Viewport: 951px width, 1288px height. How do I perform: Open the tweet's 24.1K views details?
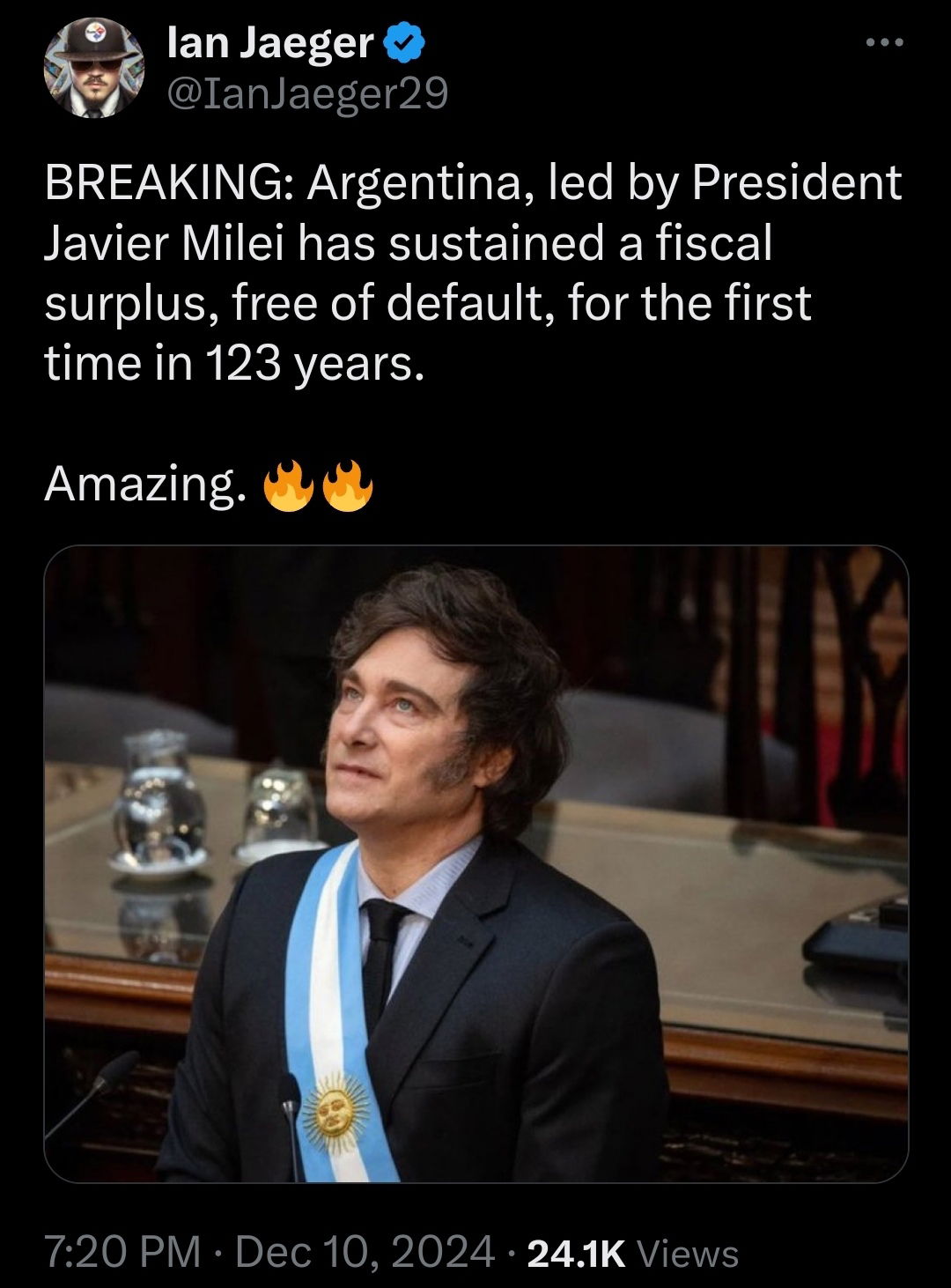[x=631, y=1252]
